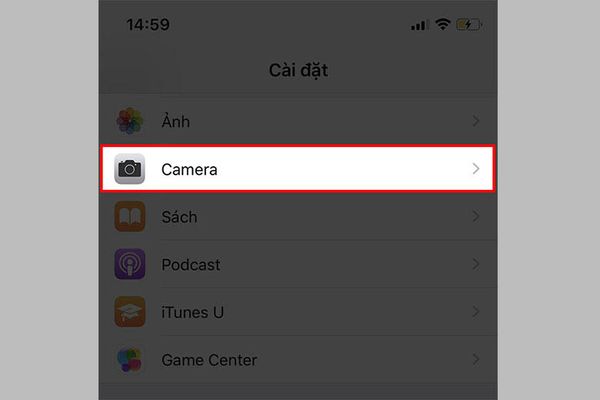The image size is (600, 400).
Task: Open Game Center settings
Action: coord(300,359)
